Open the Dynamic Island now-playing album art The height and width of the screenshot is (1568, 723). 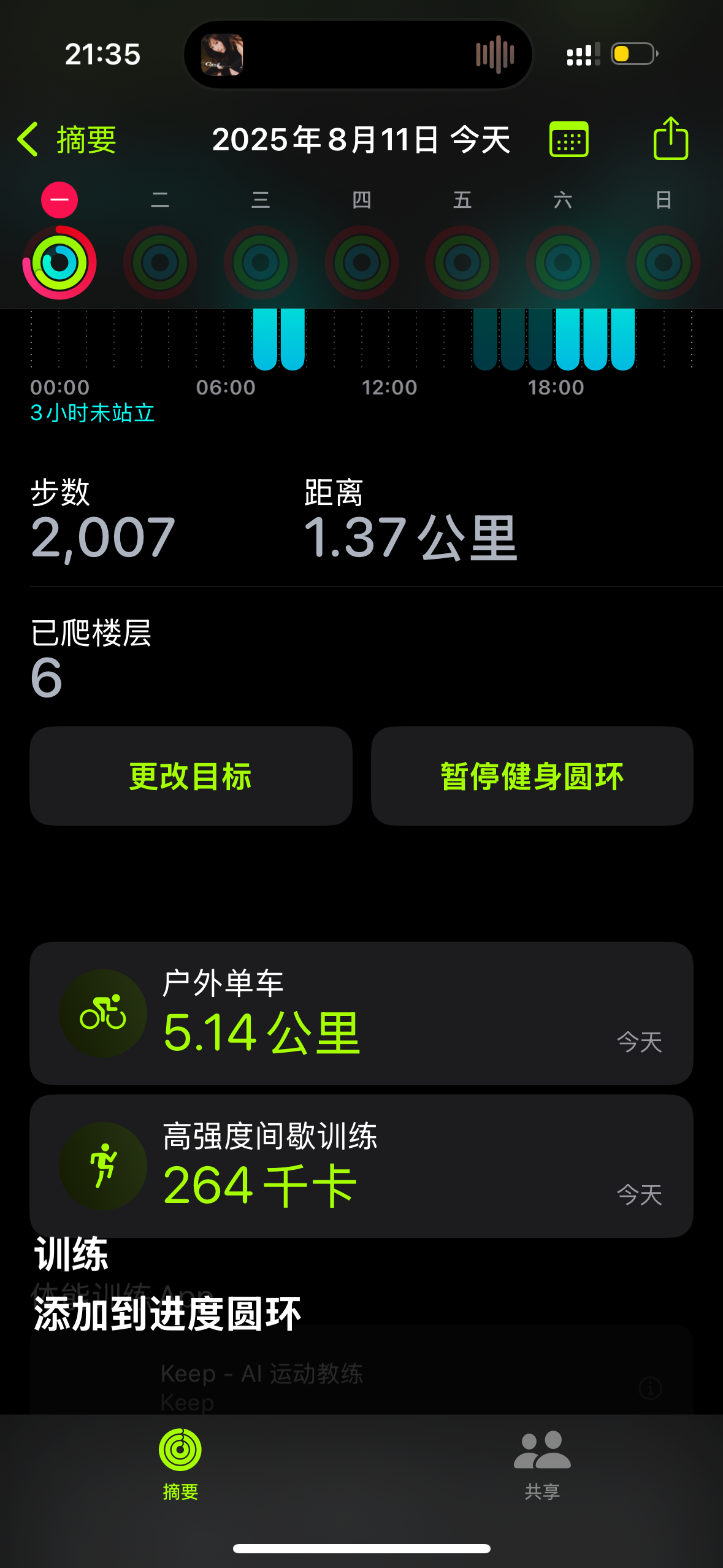[x=222, y=55]
